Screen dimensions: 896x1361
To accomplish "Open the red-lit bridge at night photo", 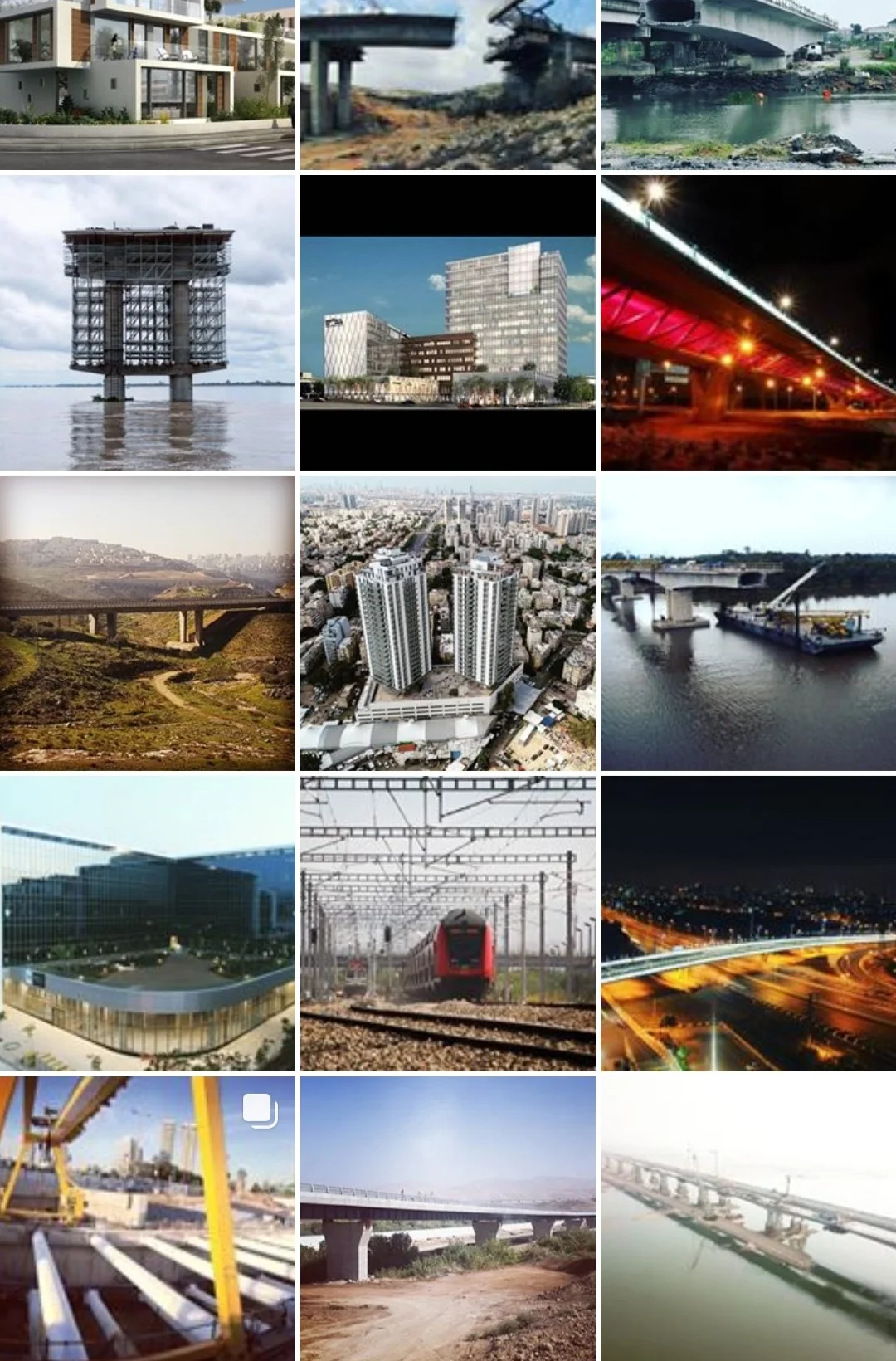I will [748, 322].
